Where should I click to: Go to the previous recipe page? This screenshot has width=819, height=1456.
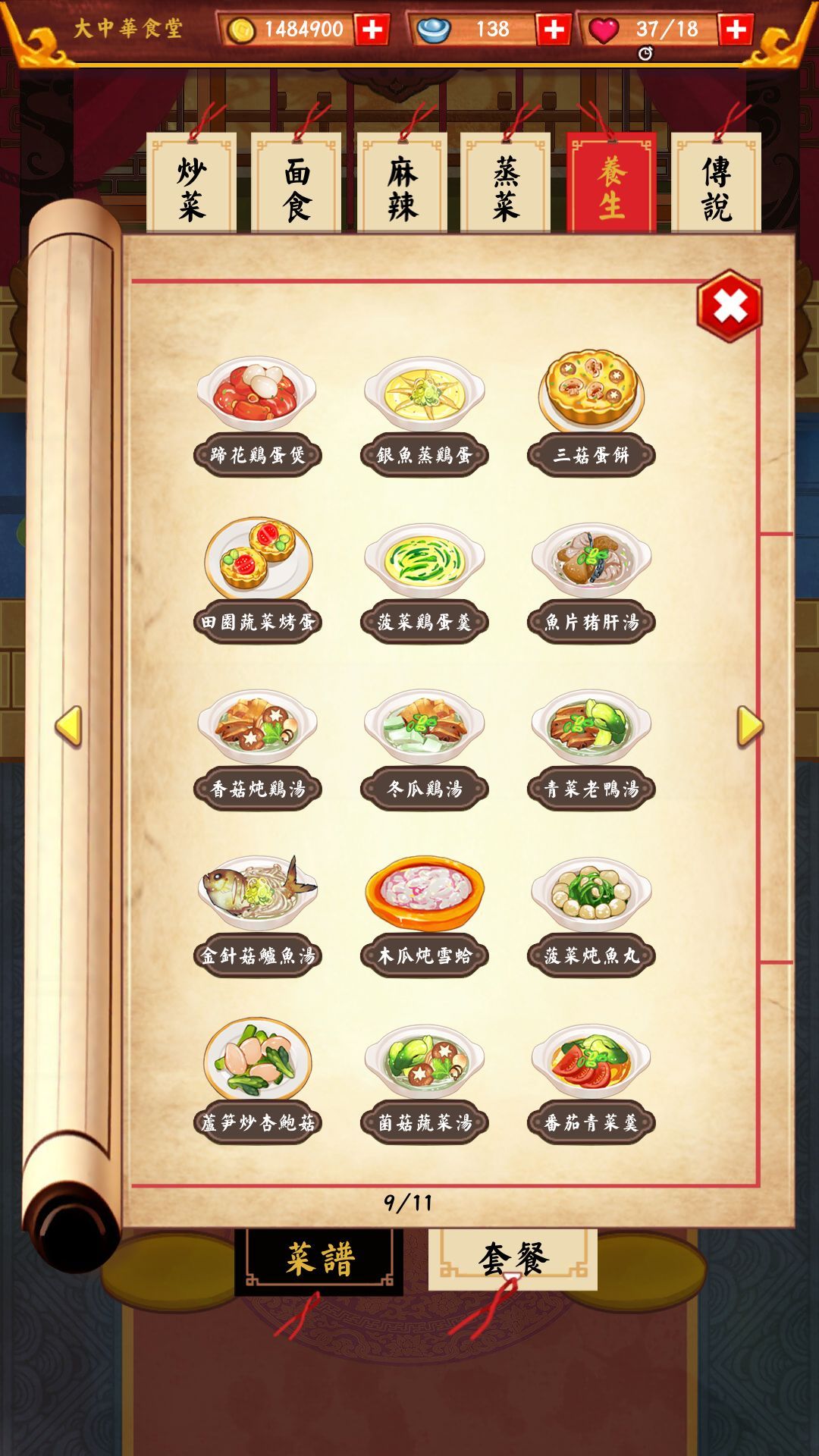[x=69, y=726]
